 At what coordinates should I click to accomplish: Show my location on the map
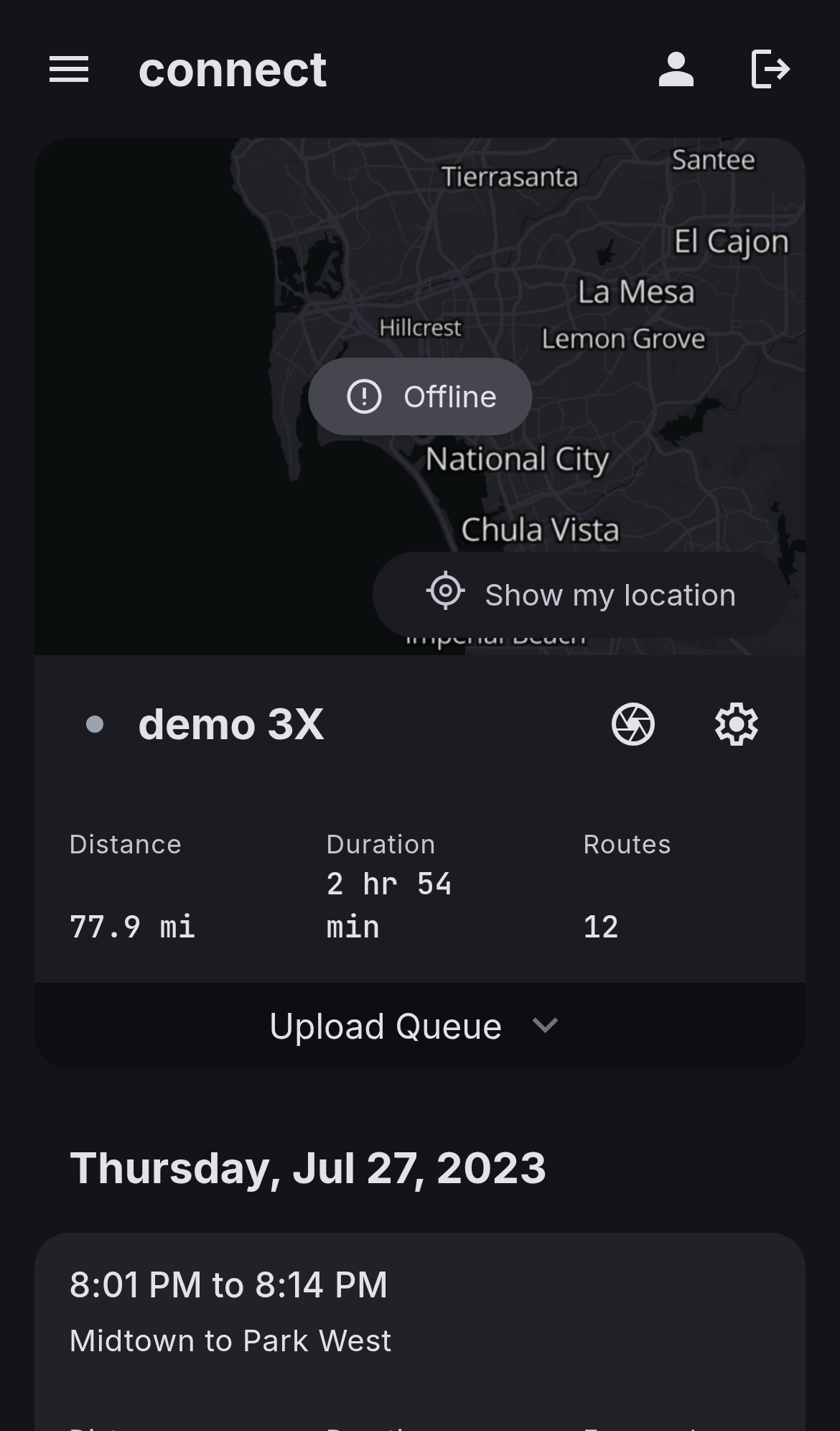580,595
